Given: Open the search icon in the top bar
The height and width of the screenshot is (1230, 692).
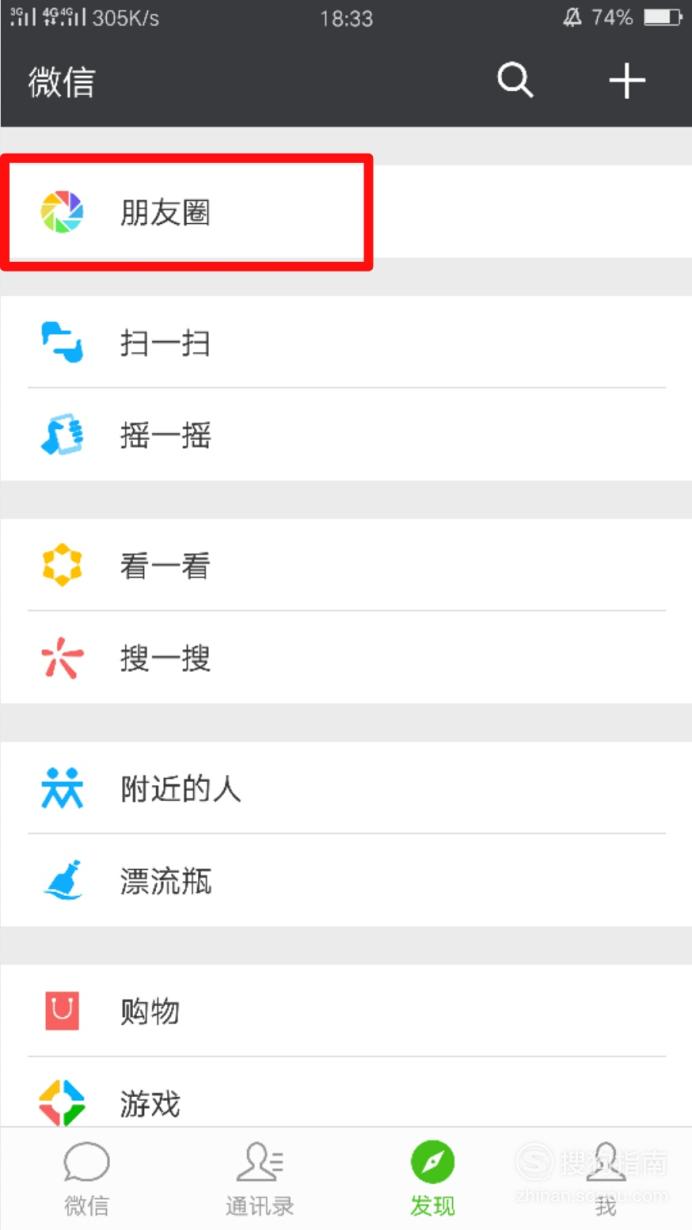Looking at the screenshot, I should point(515,80).
